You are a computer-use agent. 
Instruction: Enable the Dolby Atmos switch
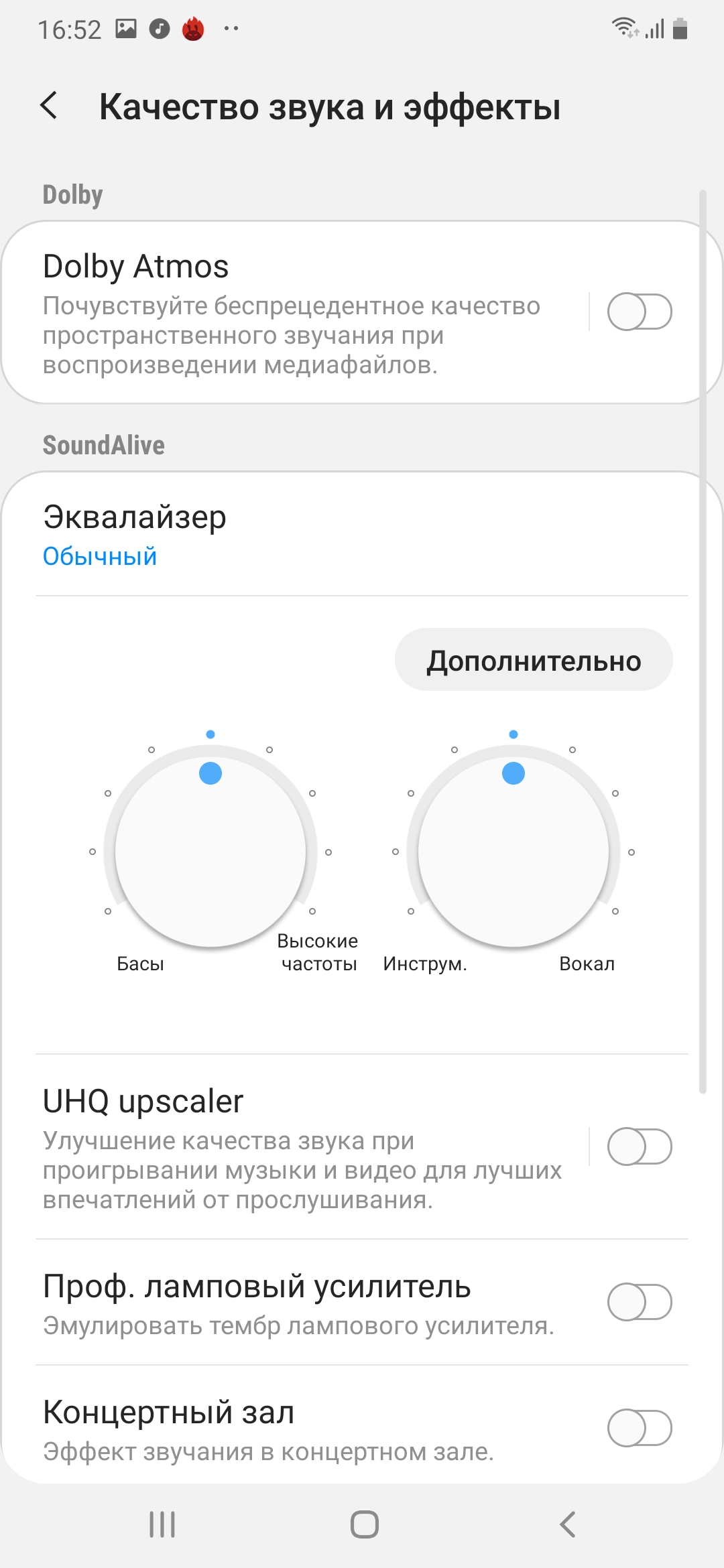click(639, 312)
